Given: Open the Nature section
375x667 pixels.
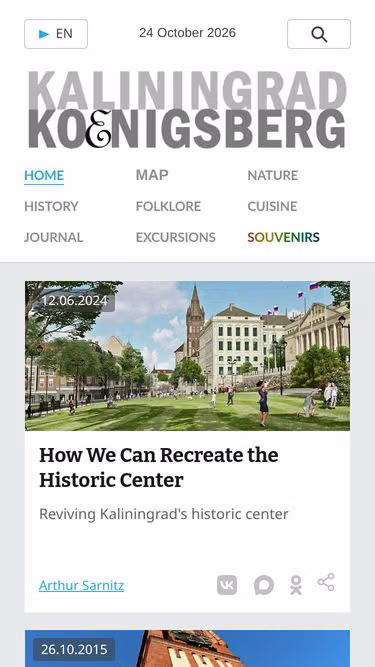Looking at the screenshot, I should point(273,175).
